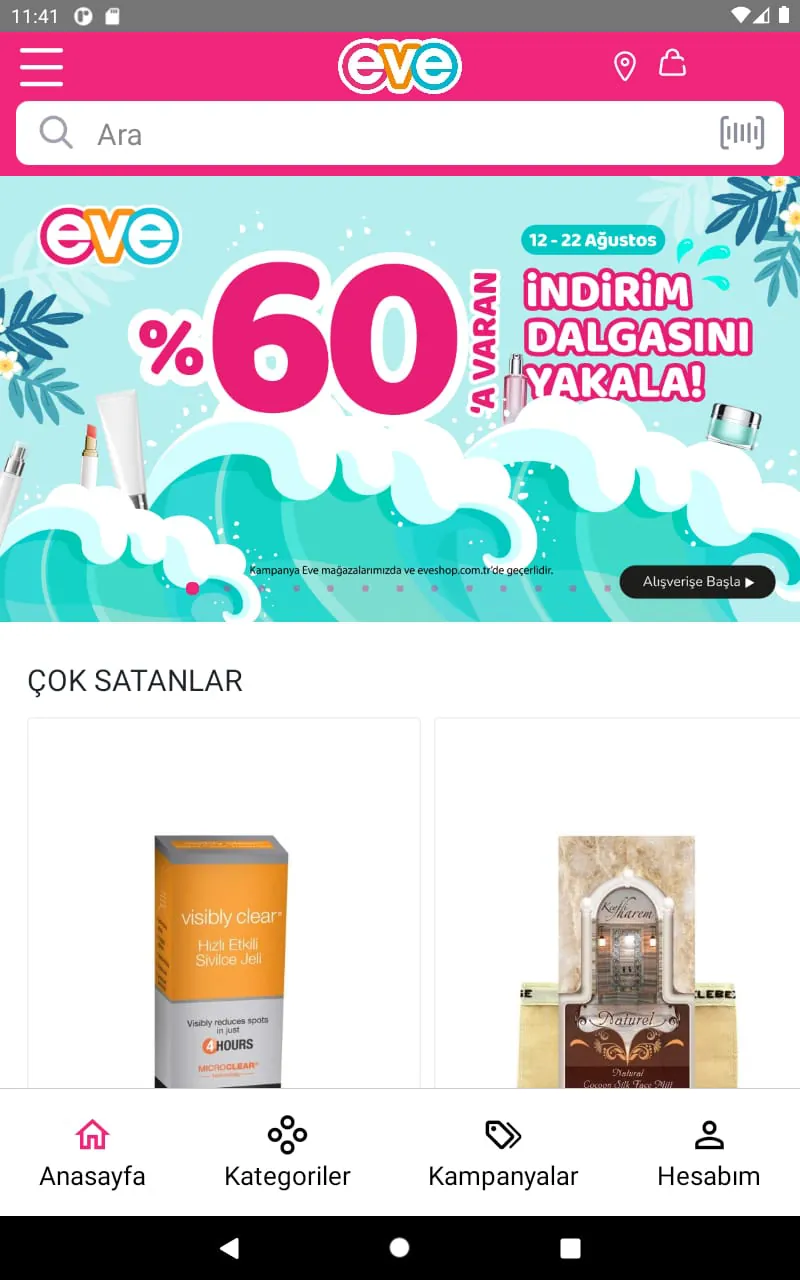This screenshot has height=1280, width=800.
Task: Tap the store location pin icon
Action: [x=624, y=66]
